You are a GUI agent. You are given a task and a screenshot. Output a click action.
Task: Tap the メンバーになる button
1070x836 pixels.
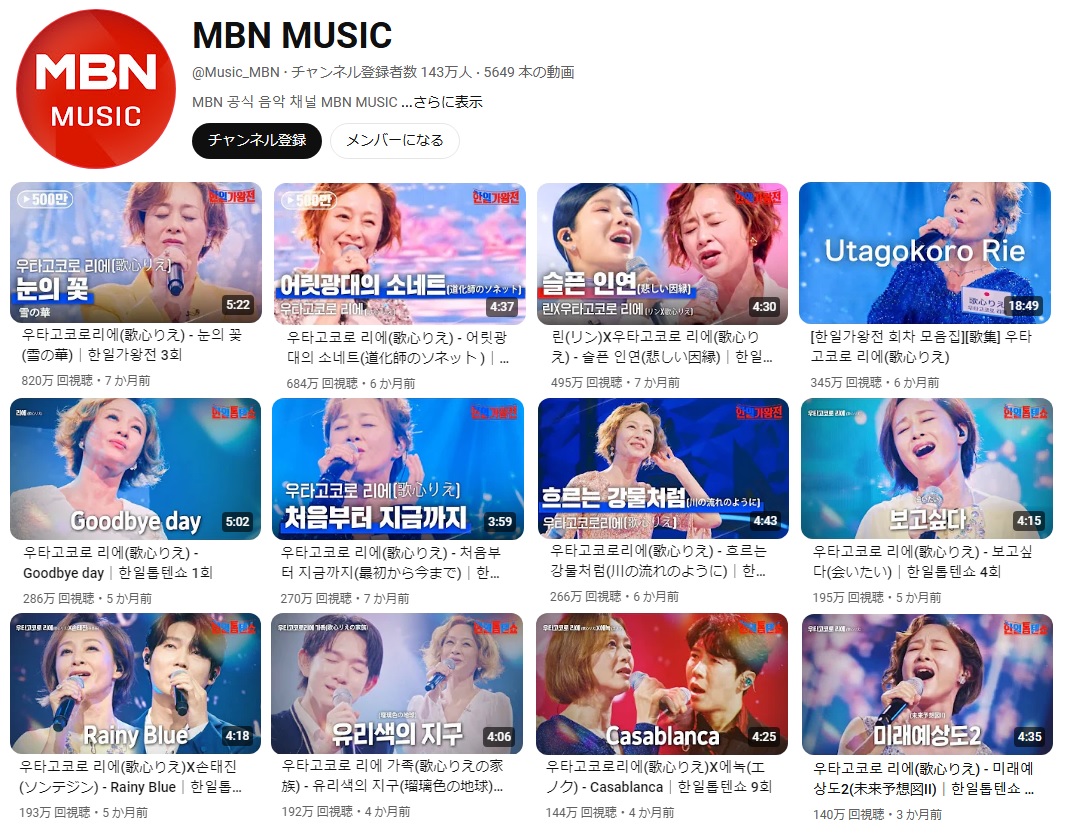pyautogui.click(x=394, y=141)
